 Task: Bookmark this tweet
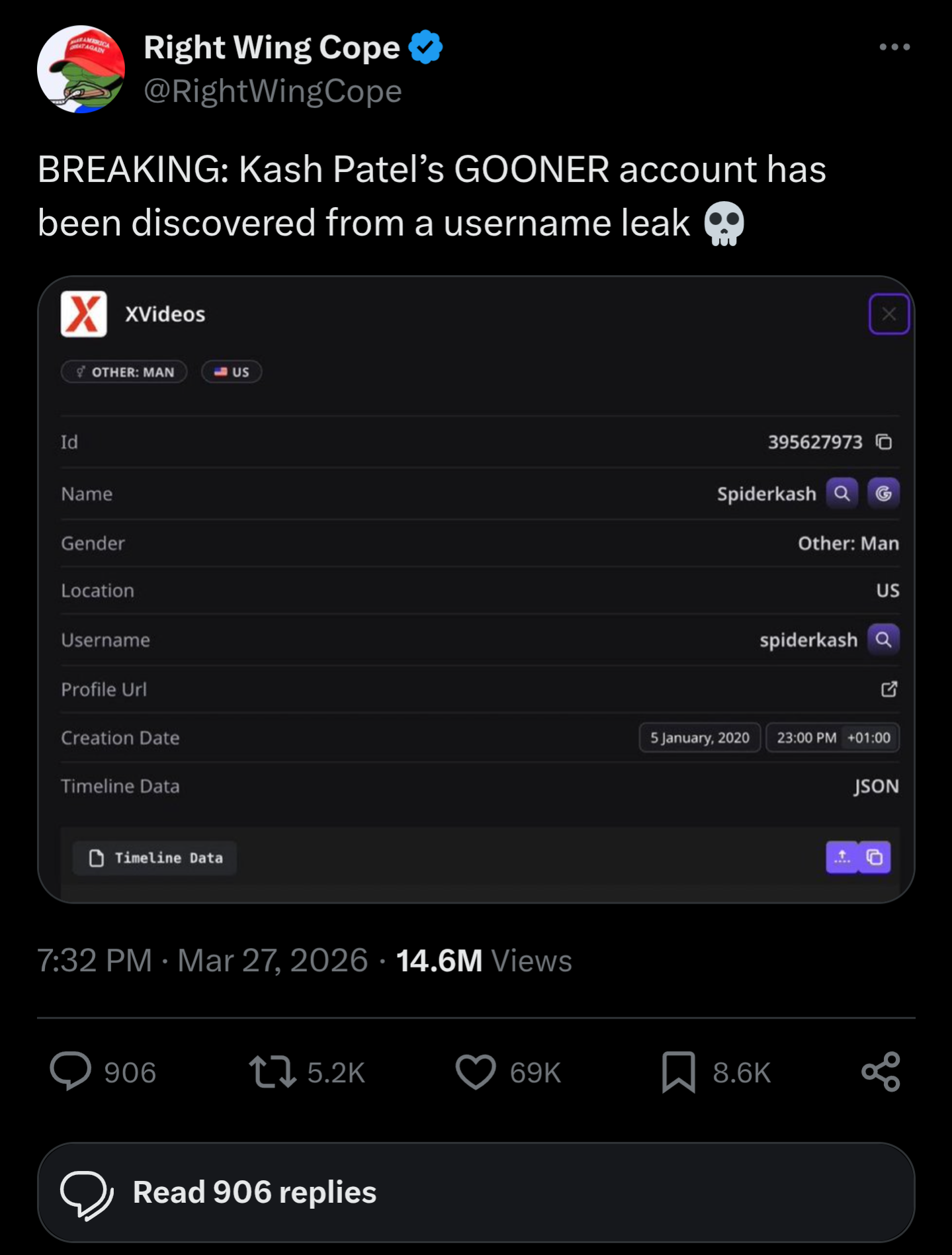(x=679, y=1071)
